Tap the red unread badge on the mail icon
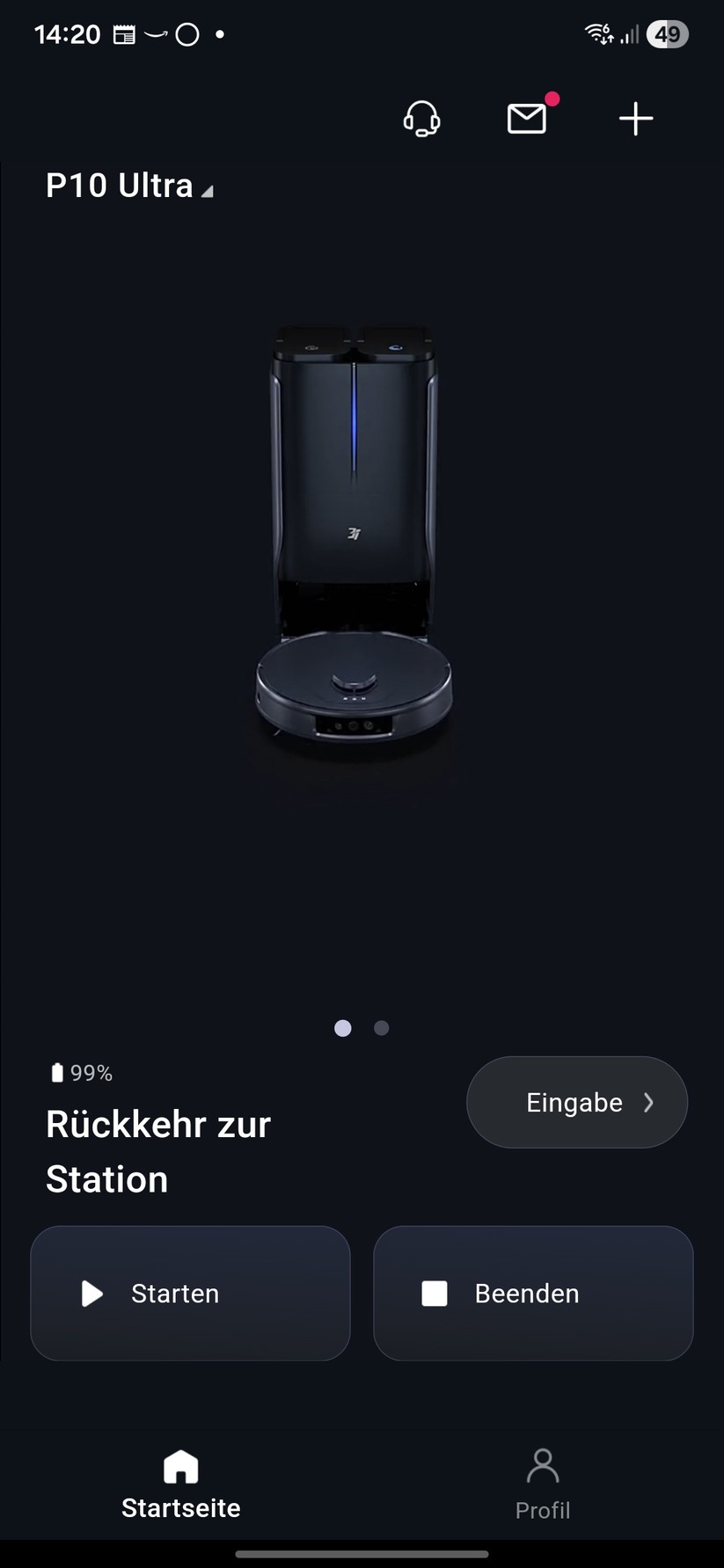 tap(552, 100)
